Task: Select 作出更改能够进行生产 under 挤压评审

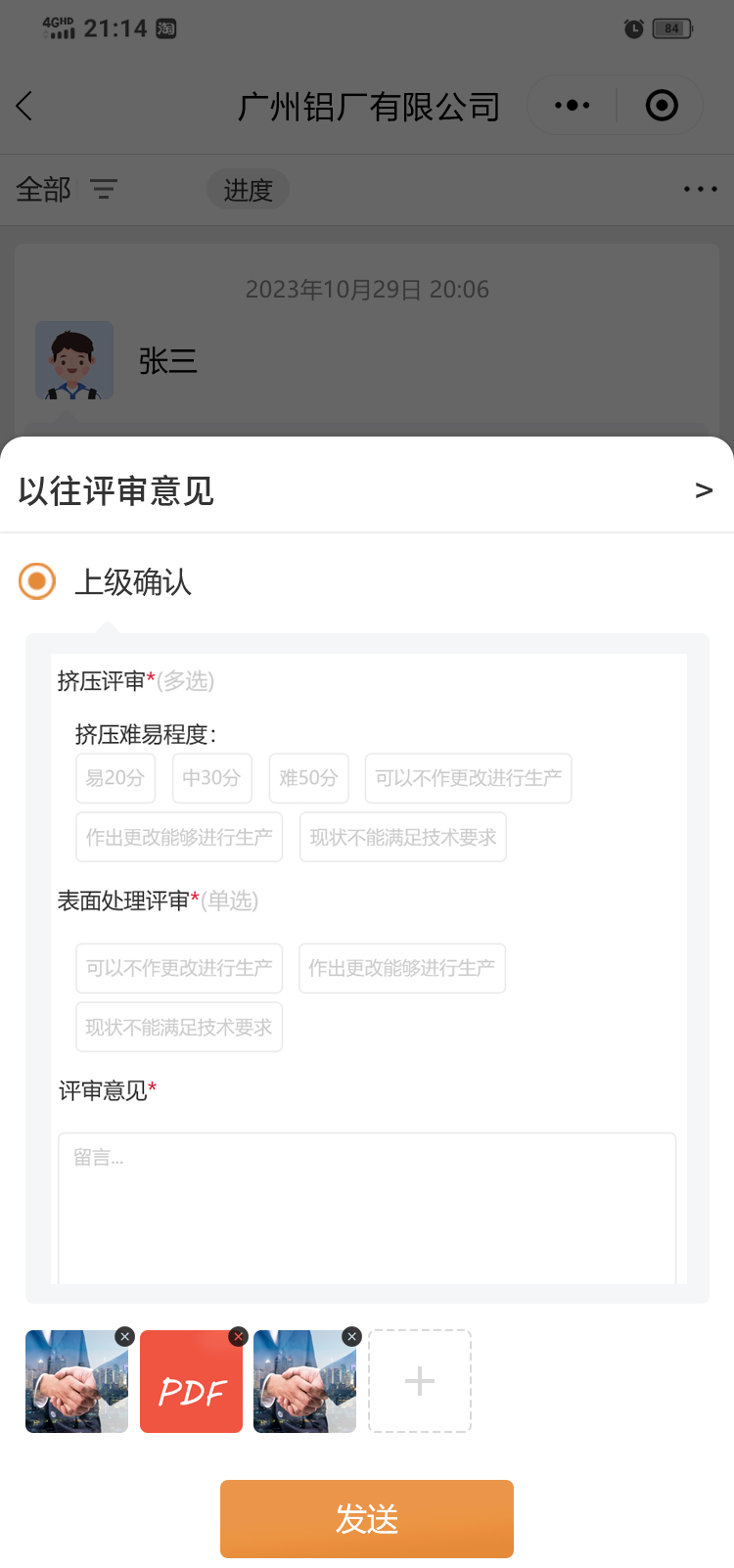Action: click(x=179, y=837)
